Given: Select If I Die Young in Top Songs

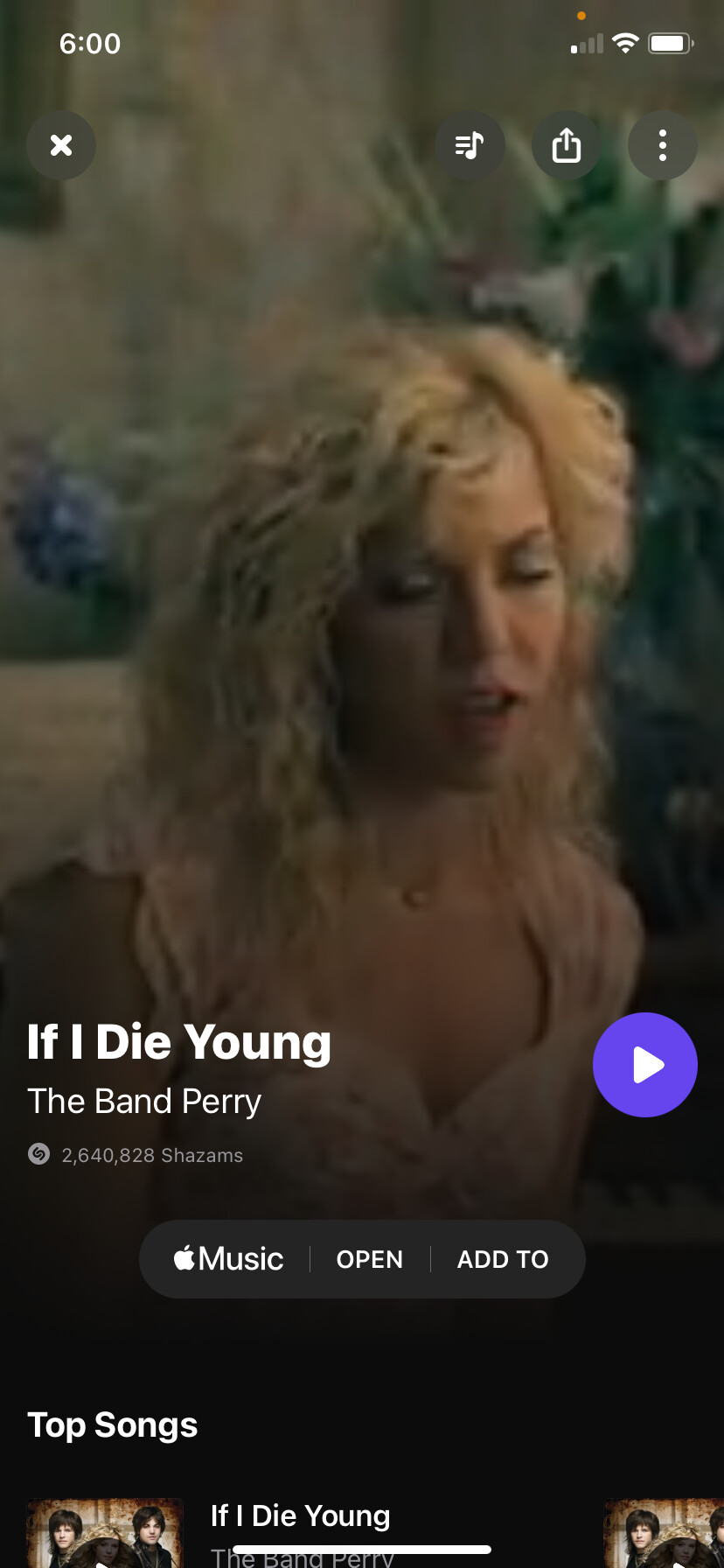Looking at the screenshot, I should click(x=300, y=1516).
